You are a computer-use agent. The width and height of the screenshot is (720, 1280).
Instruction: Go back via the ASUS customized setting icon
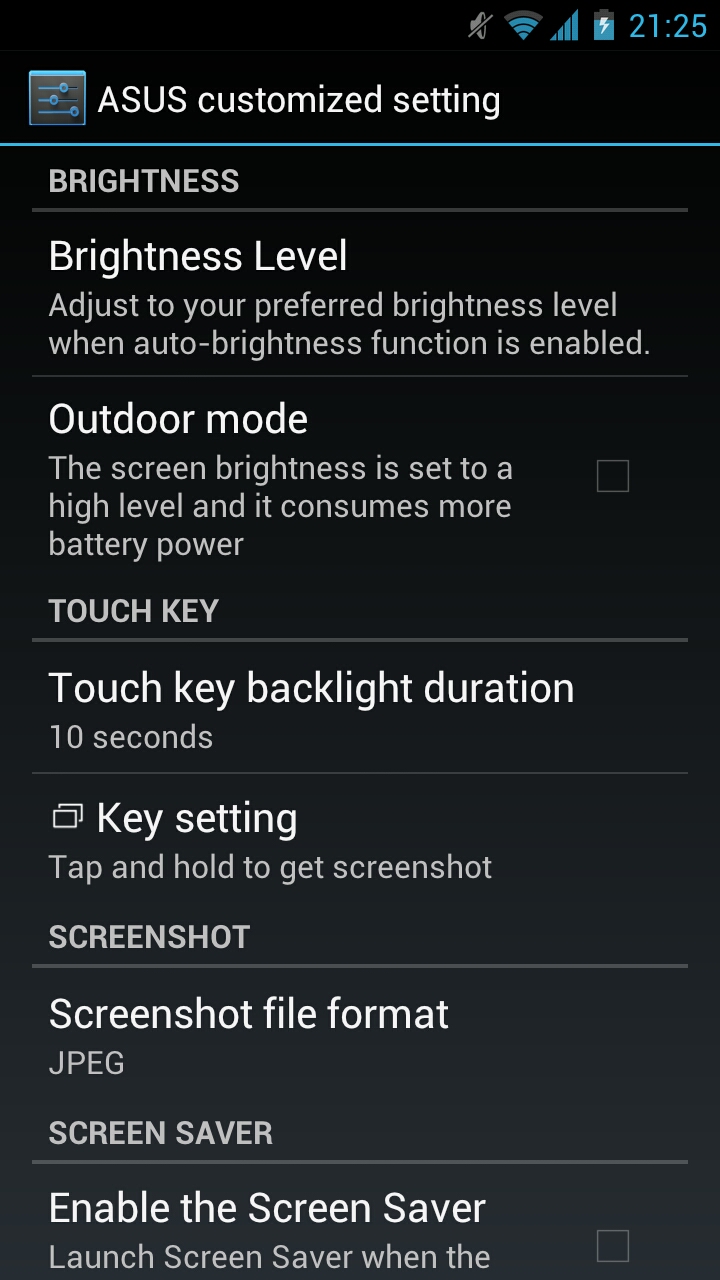[57, 99]
